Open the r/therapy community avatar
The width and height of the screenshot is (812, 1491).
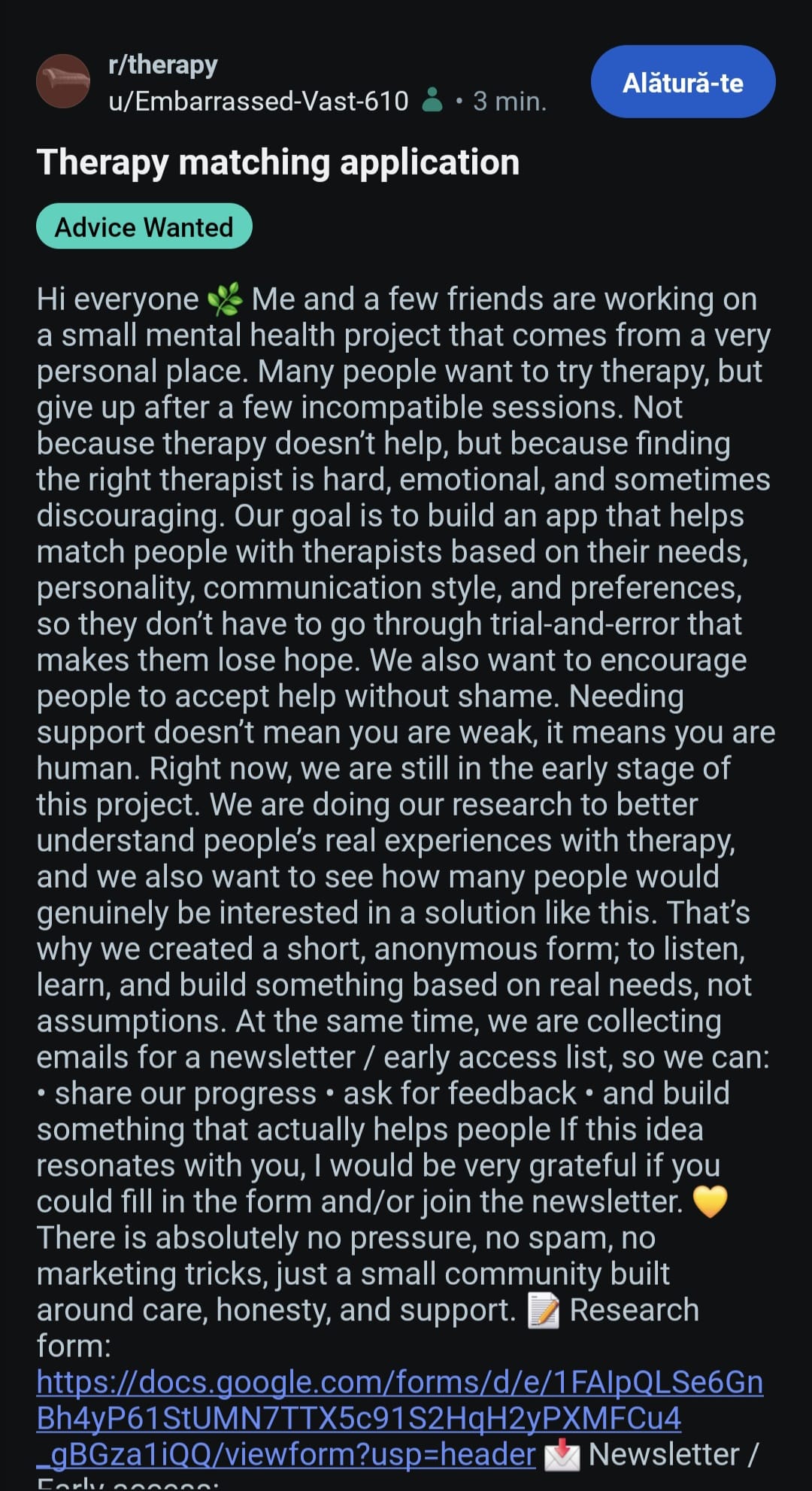(63, 81)
